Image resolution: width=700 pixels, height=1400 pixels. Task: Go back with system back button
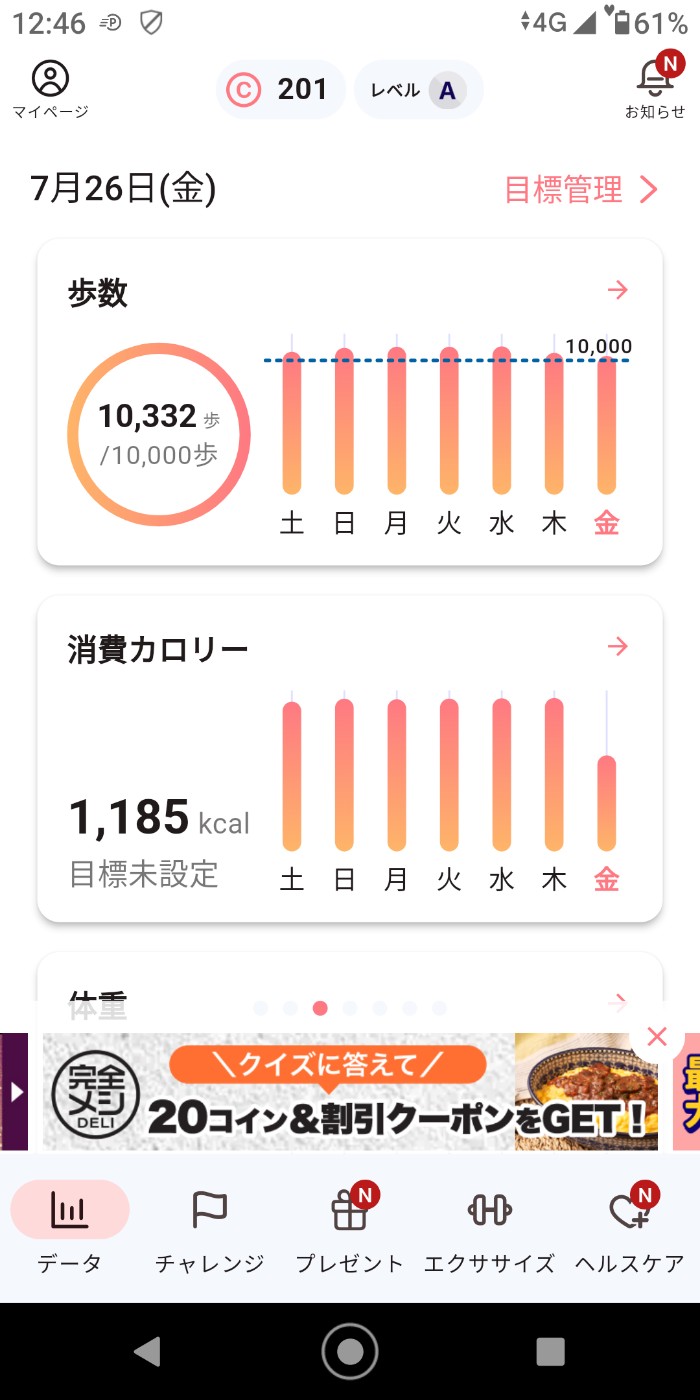148,1351
